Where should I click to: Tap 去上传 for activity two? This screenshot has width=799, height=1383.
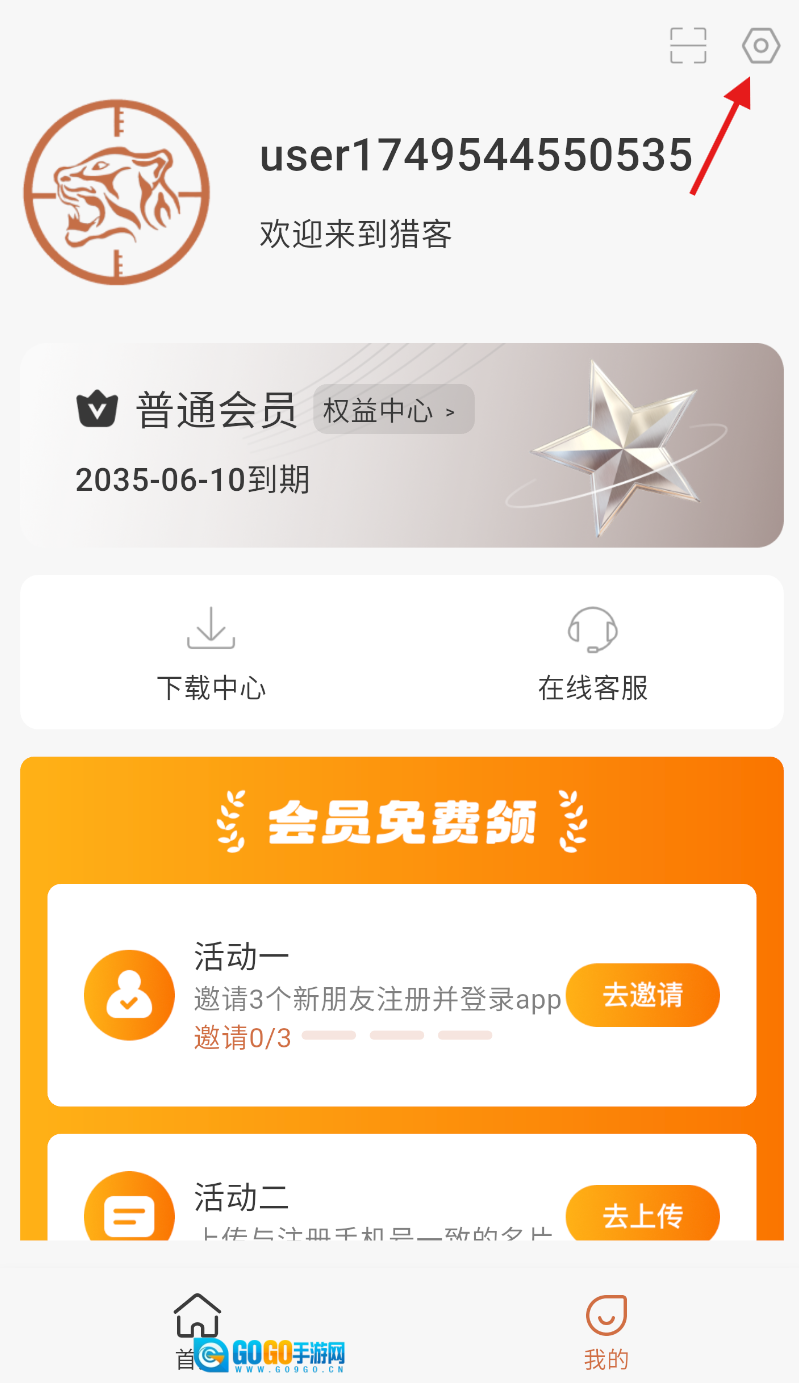coord(642,1215)
